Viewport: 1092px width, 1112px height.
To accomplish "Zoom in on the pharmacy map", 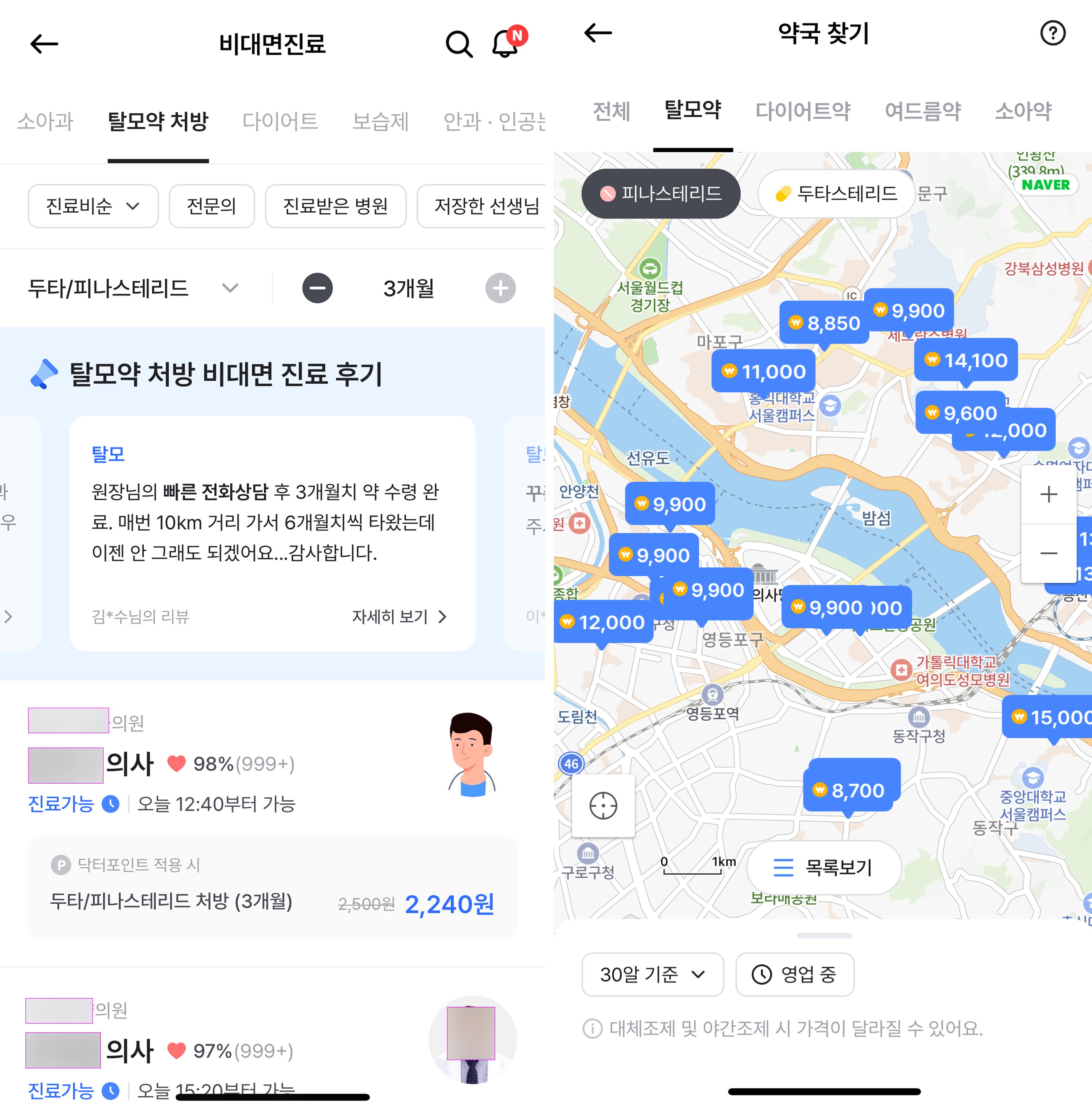I will coord(1049,494).
